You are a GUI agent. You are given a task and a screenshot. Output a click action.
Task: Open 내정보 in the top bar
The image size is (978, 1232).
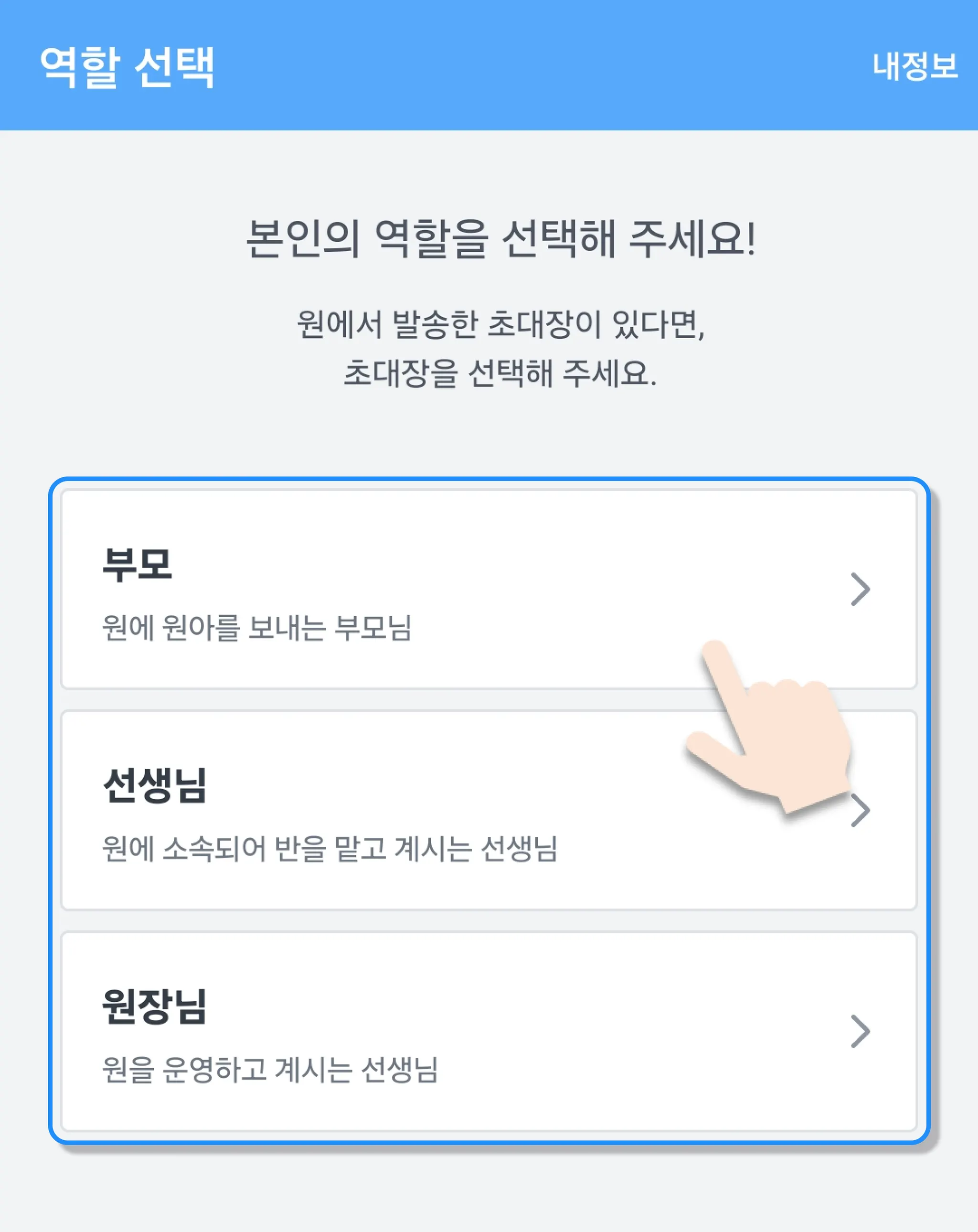pyautogui.click(x=914, y=66)
